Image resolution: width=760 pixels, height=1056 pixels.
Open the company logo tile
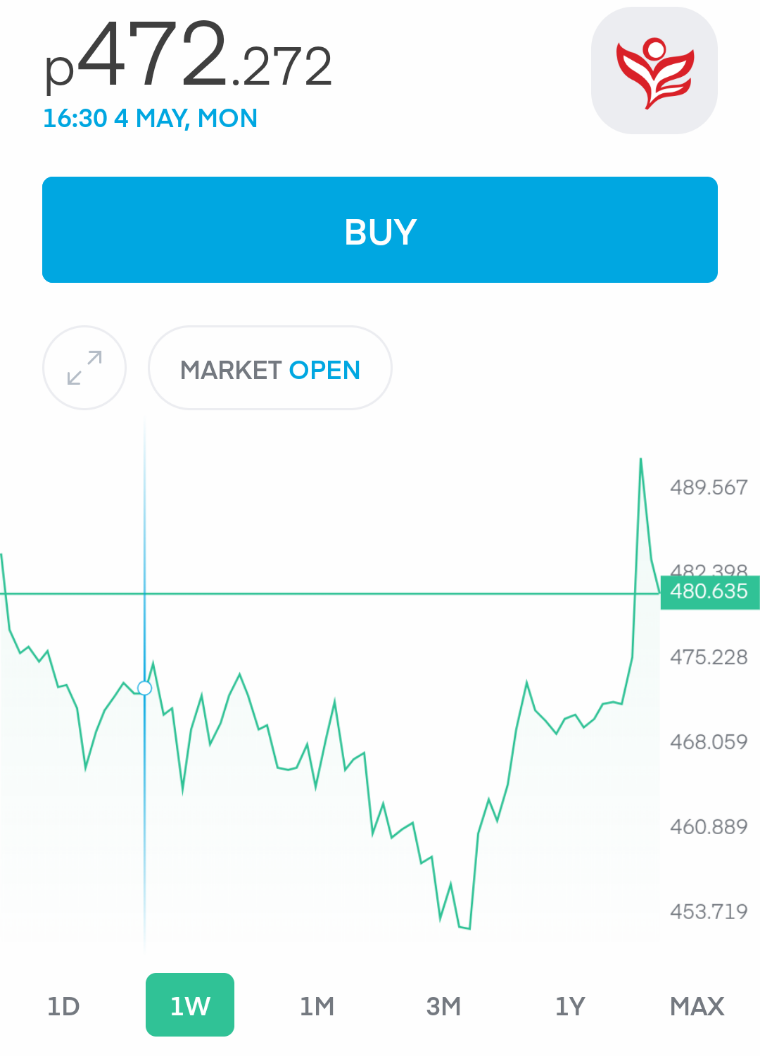tap(654, 72)
